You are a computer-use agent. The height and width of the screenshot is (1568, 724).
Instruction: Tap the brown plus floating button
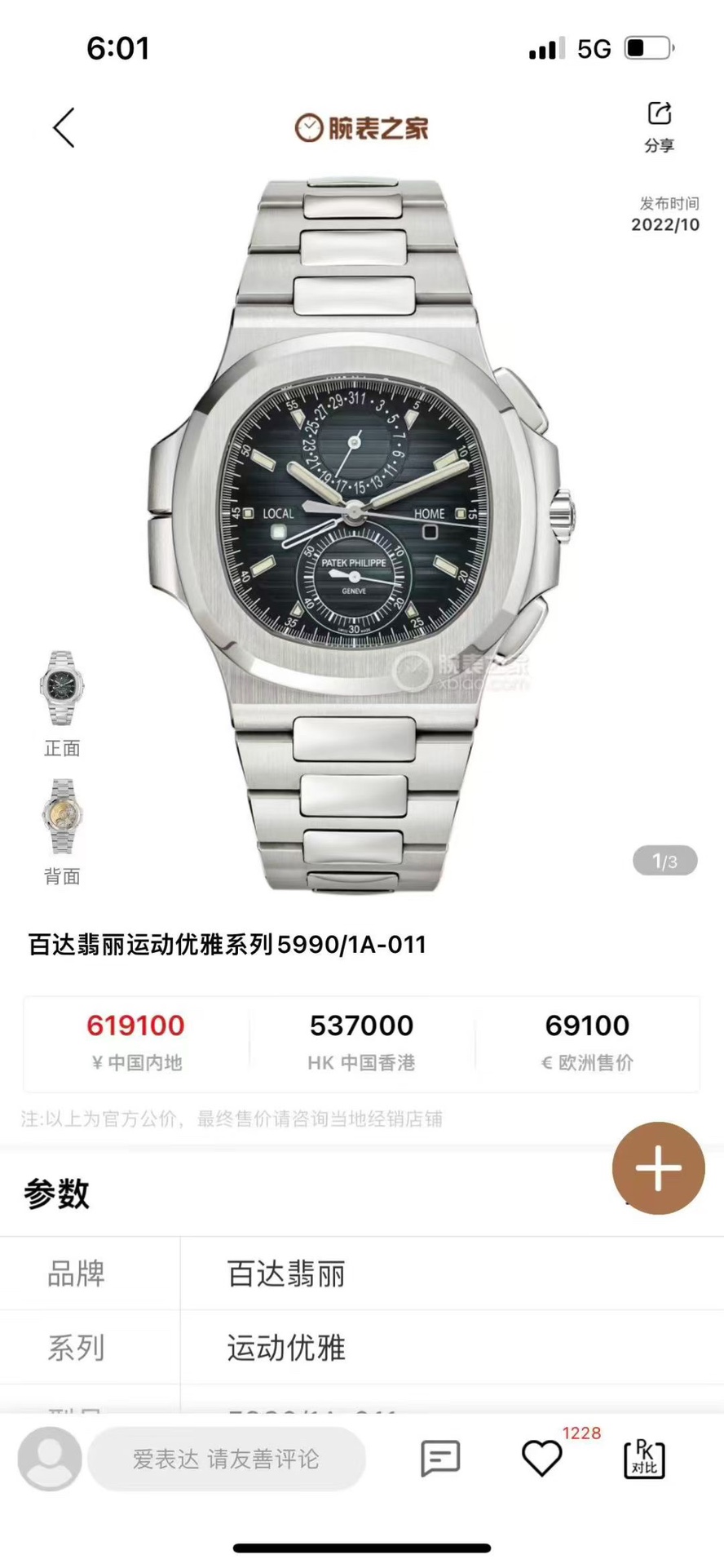point(658,1167)
